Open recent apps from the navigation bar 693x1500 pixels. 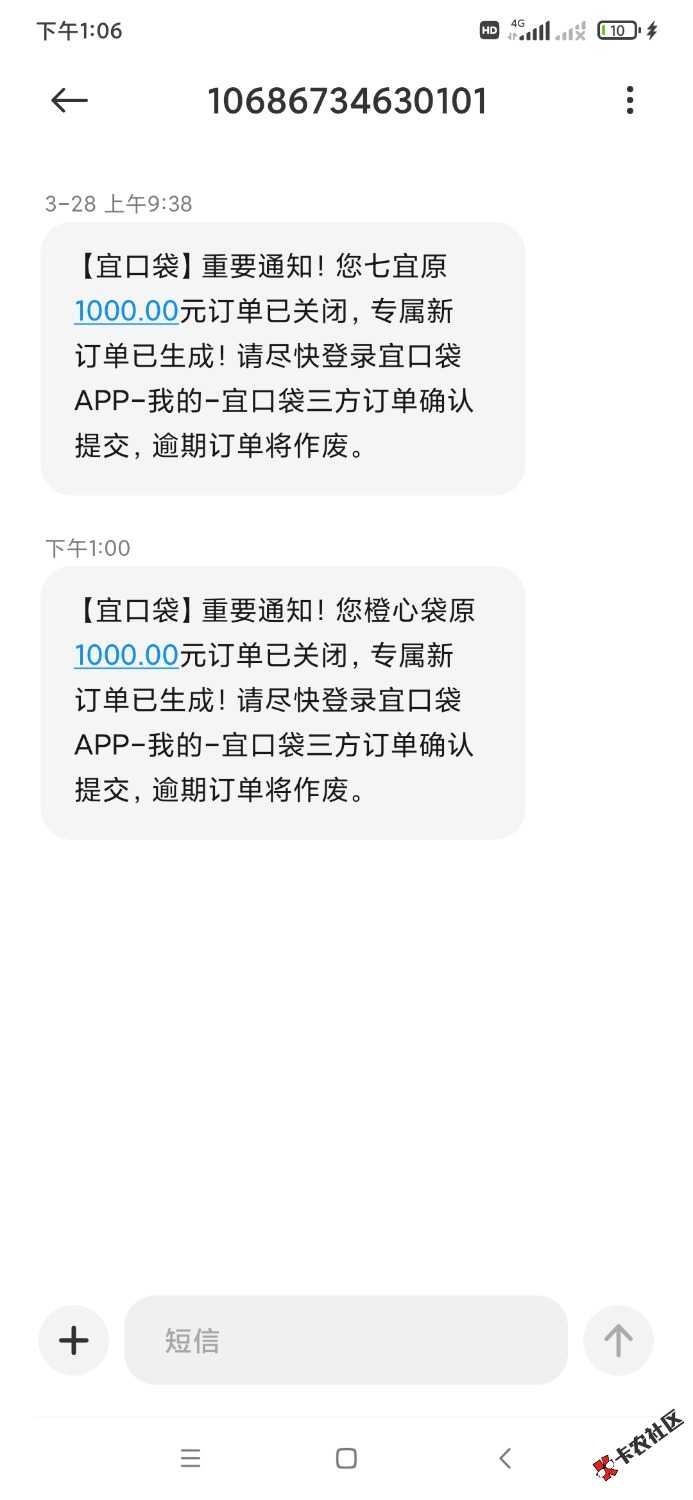(190, 1459)
